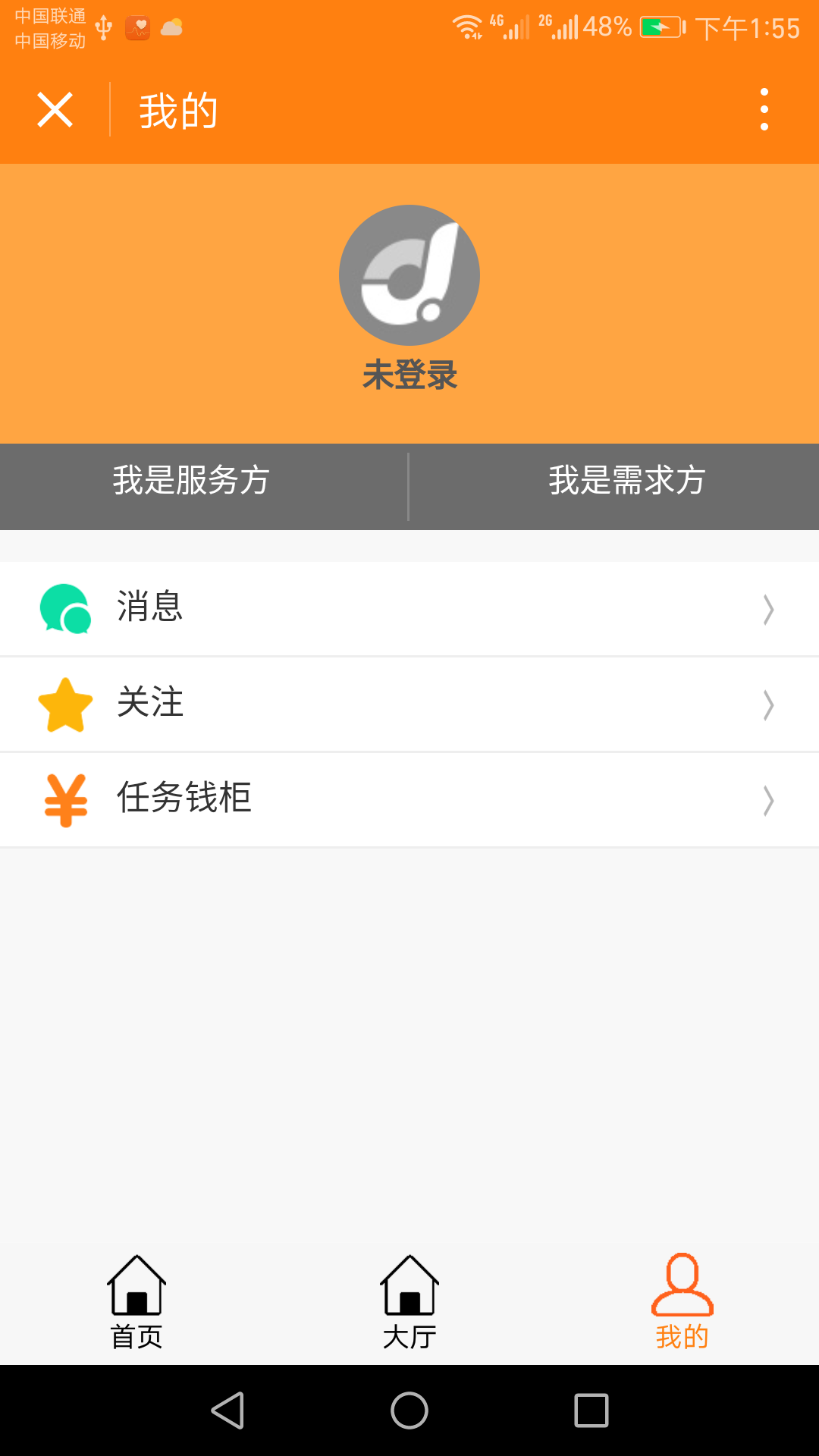Open the 消息 row
Screen dimensions: 819x1456
[409, 609]
